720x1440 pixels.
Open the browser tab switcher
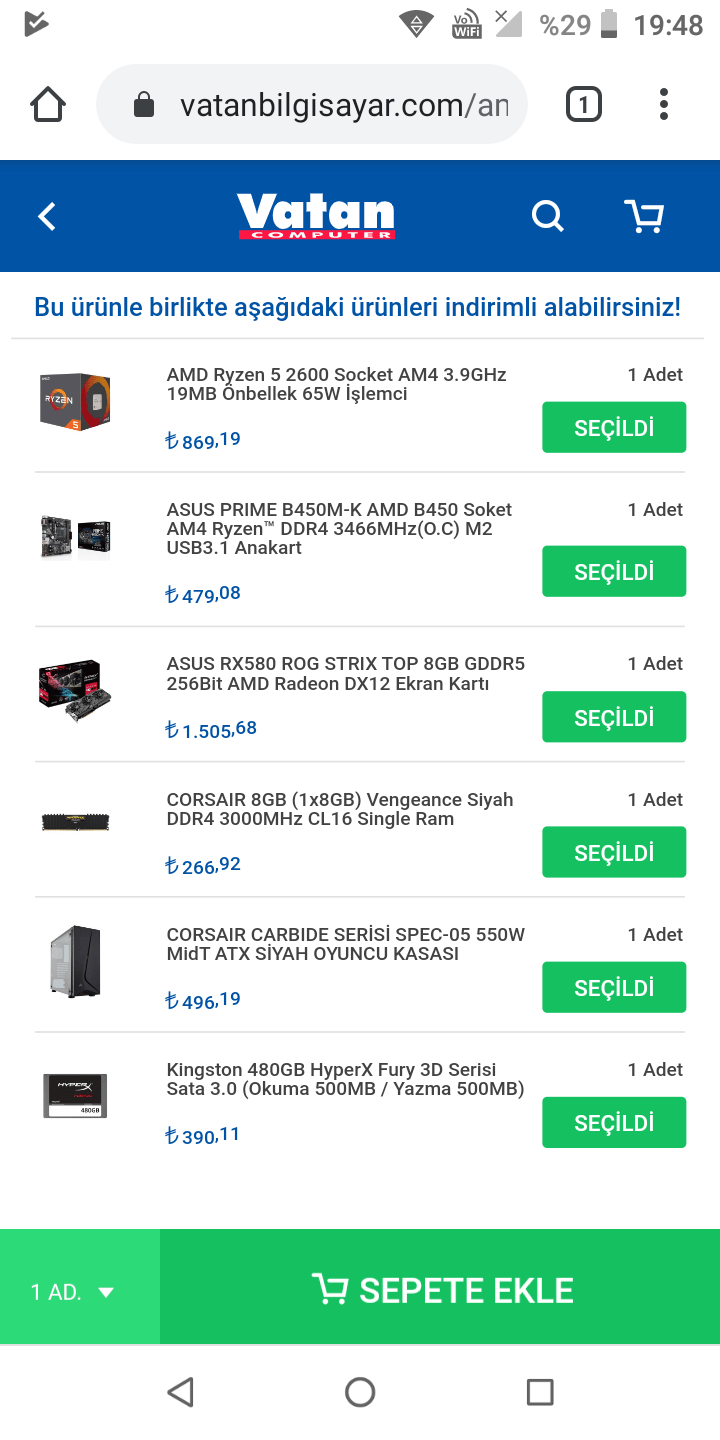584,104
